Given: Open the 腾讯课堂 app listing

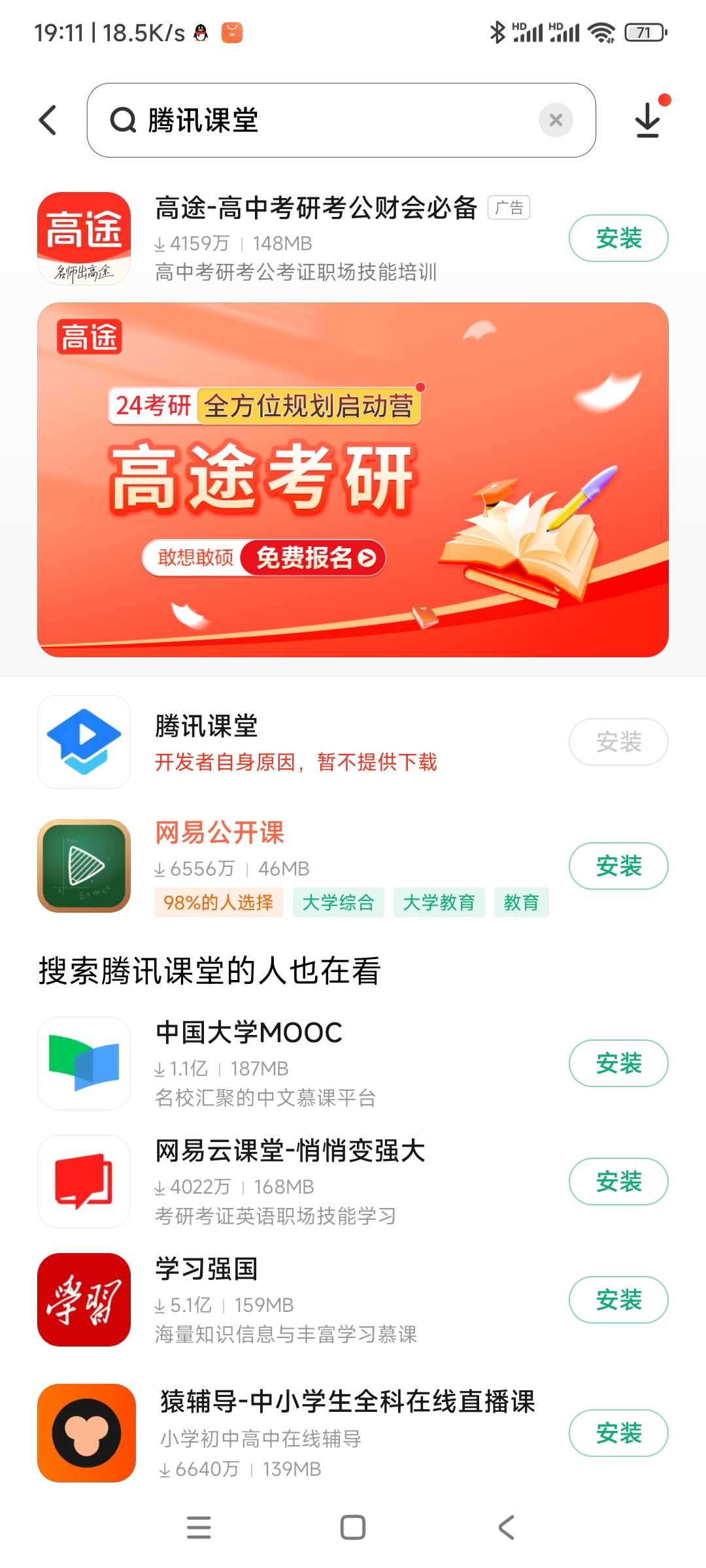Looking at the screenshot, I should (294, 742).
